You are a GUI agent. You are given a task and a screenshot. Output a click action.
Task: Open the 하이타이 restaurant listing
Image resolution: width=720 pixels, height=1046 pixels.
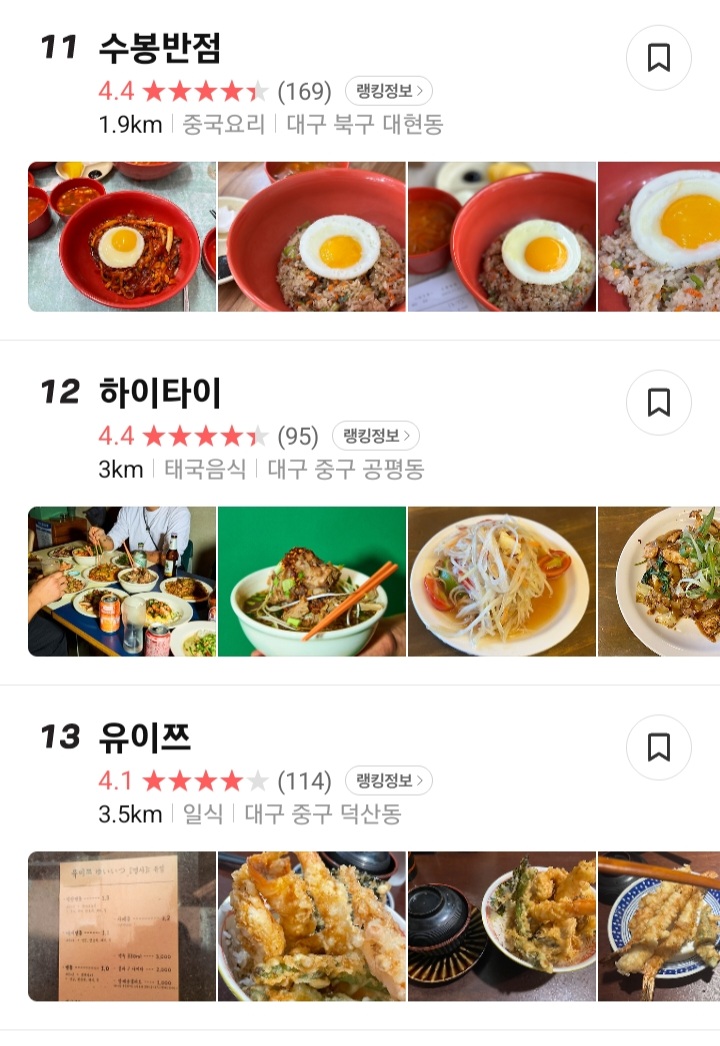pyautogui.click(x=159, y=393)
